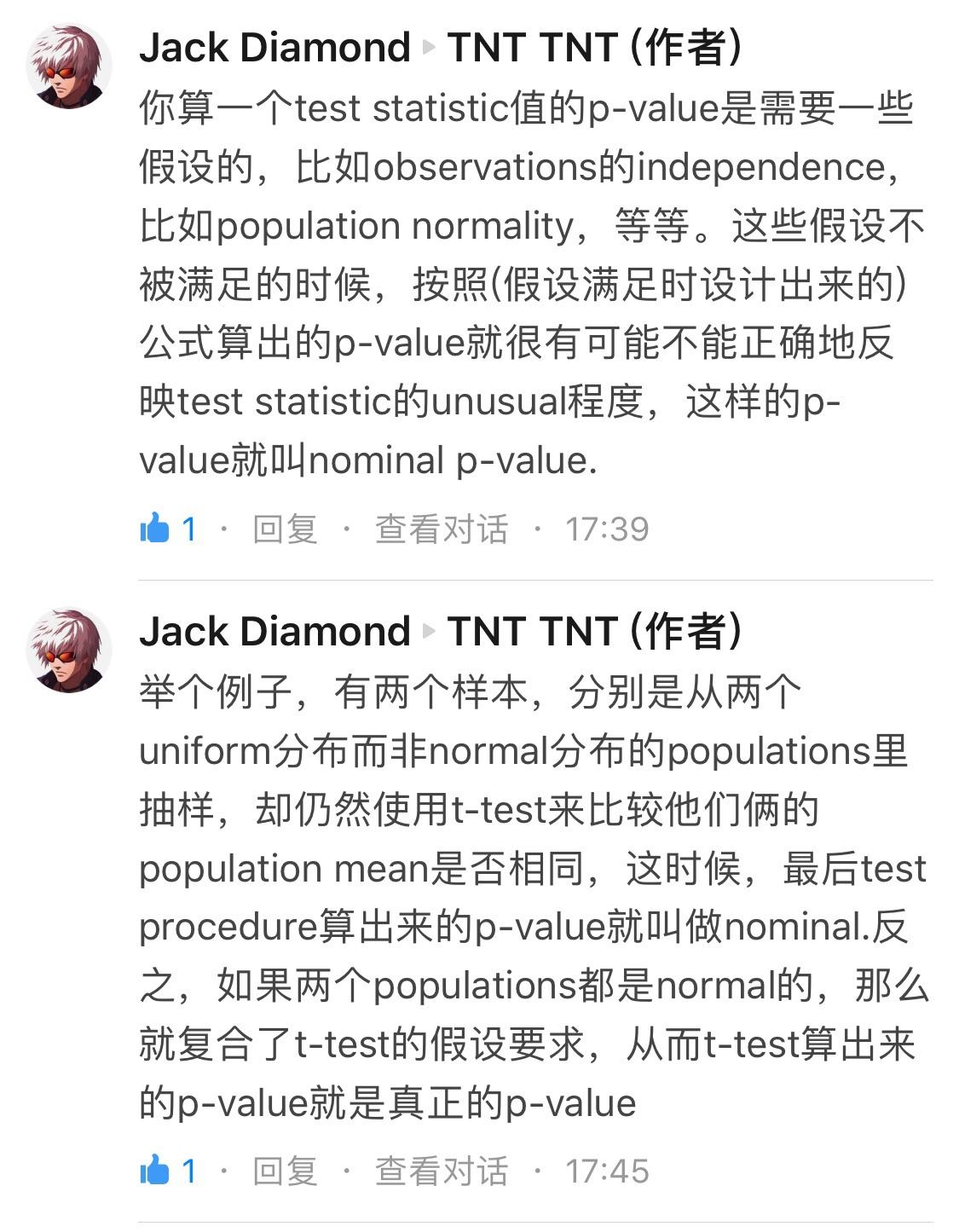
Task: Open TNT TNT's profile from the first comment
Action: (531, 47)
